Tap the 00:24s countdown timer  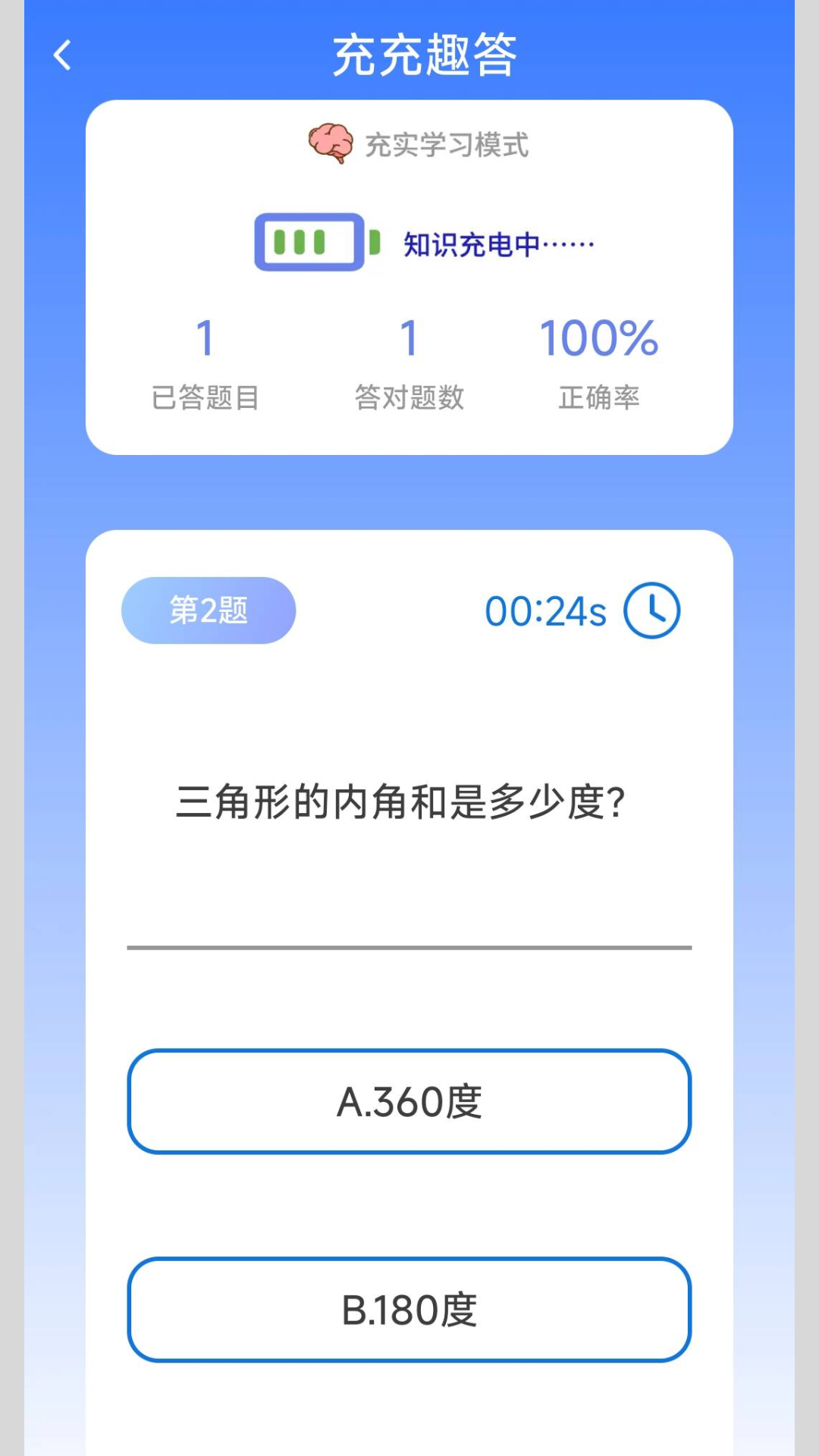[546, 610]
